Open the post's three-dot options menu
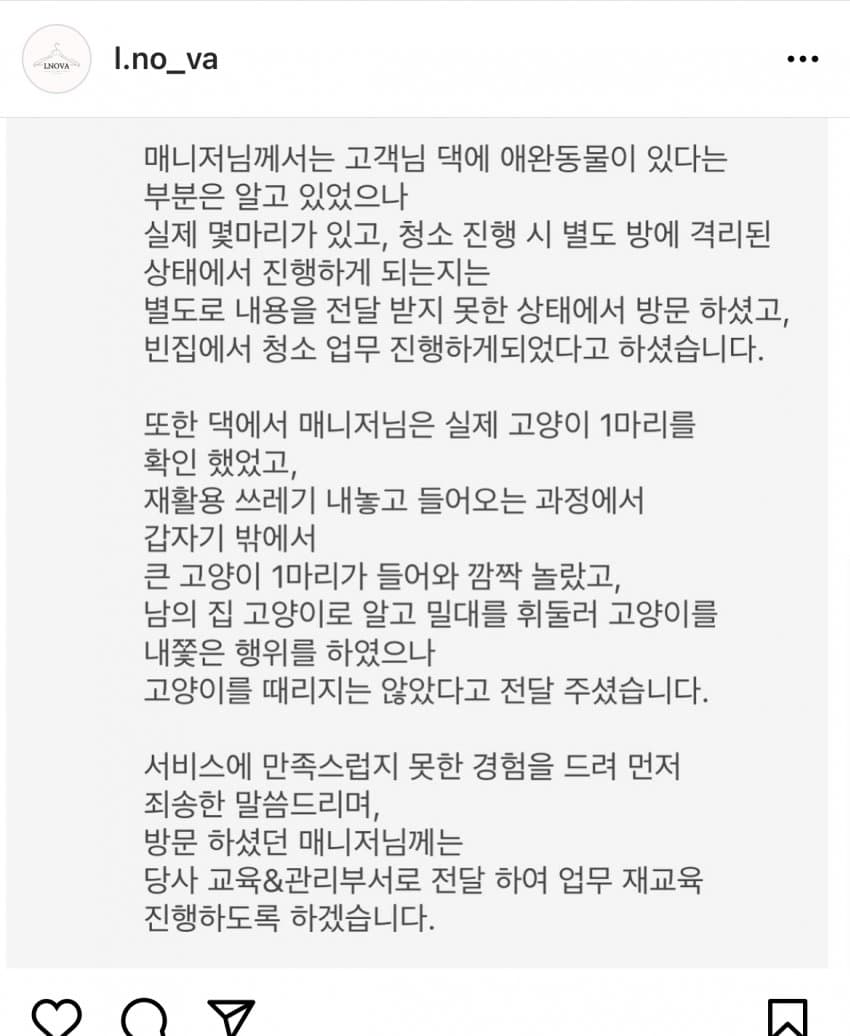The image size is (850, 1036). 803,60
